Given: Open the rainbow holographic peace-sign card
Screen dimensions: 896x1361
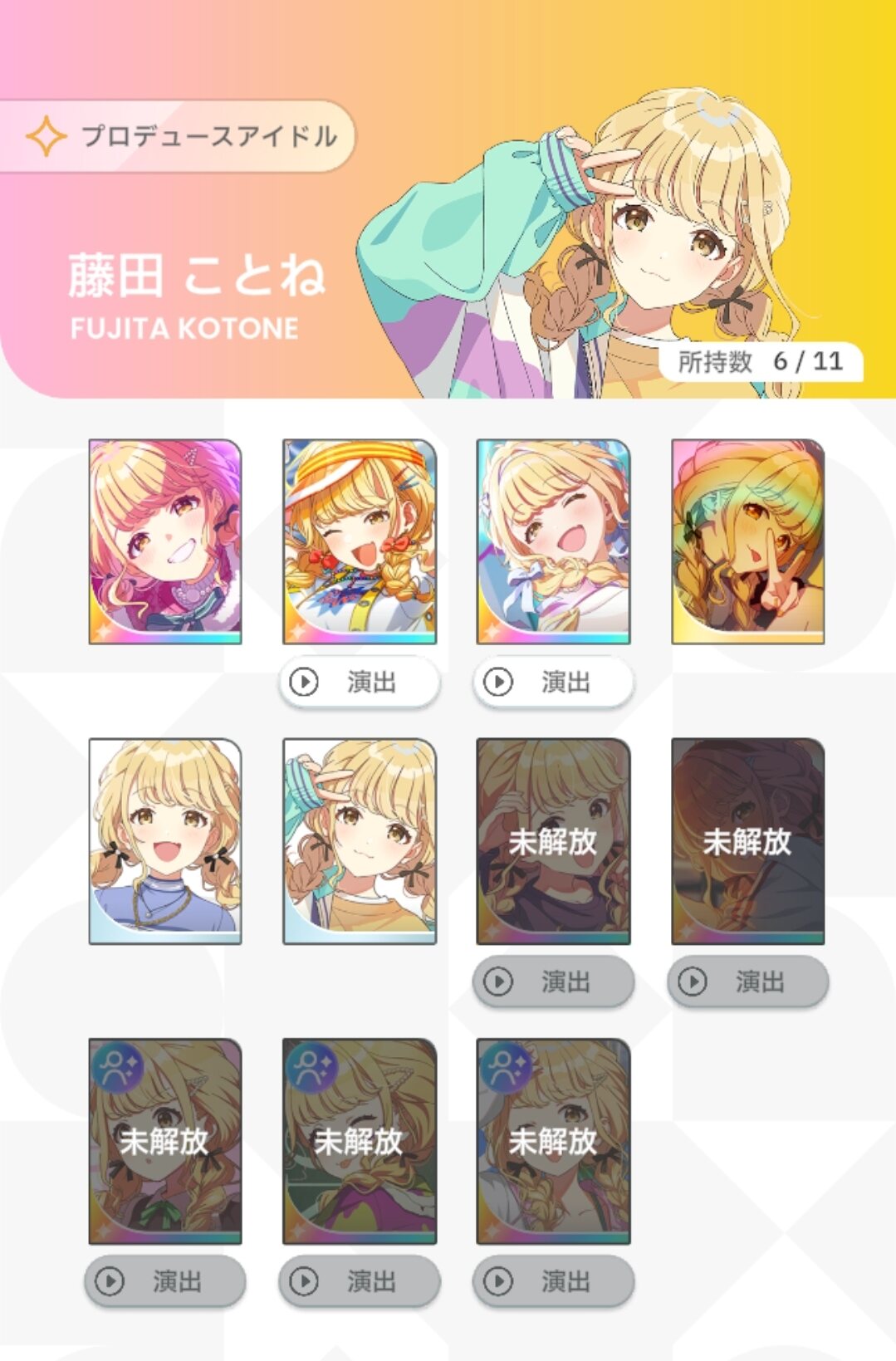Looking at the screenshot, I should [x=747, y=541].
